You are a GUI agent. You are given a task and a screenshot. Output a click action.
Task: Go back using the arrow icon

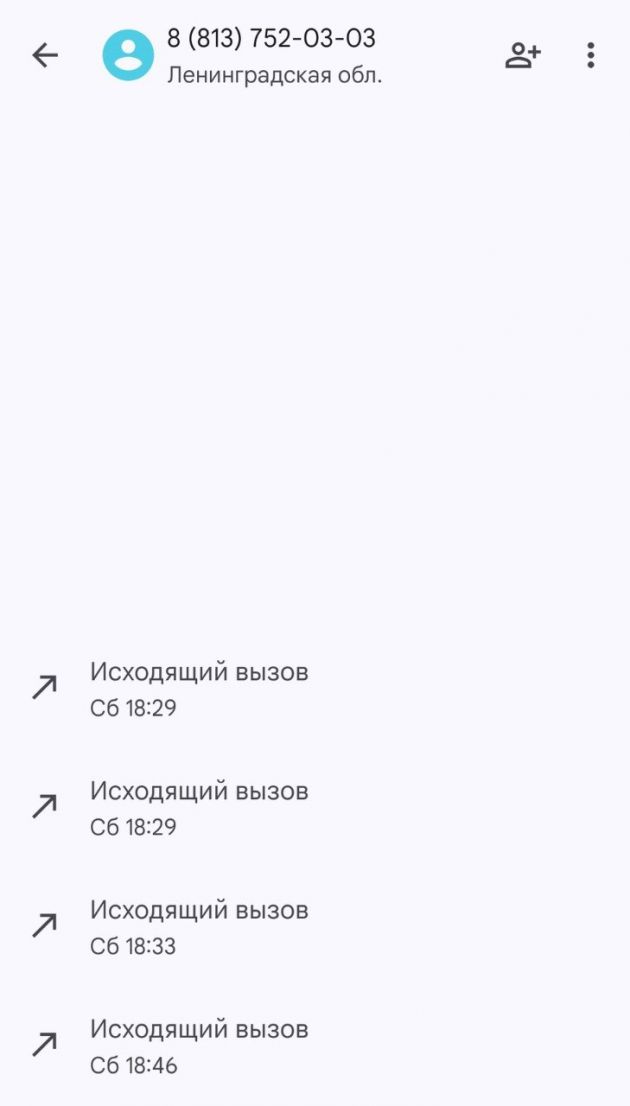click(x=44, y=55)
